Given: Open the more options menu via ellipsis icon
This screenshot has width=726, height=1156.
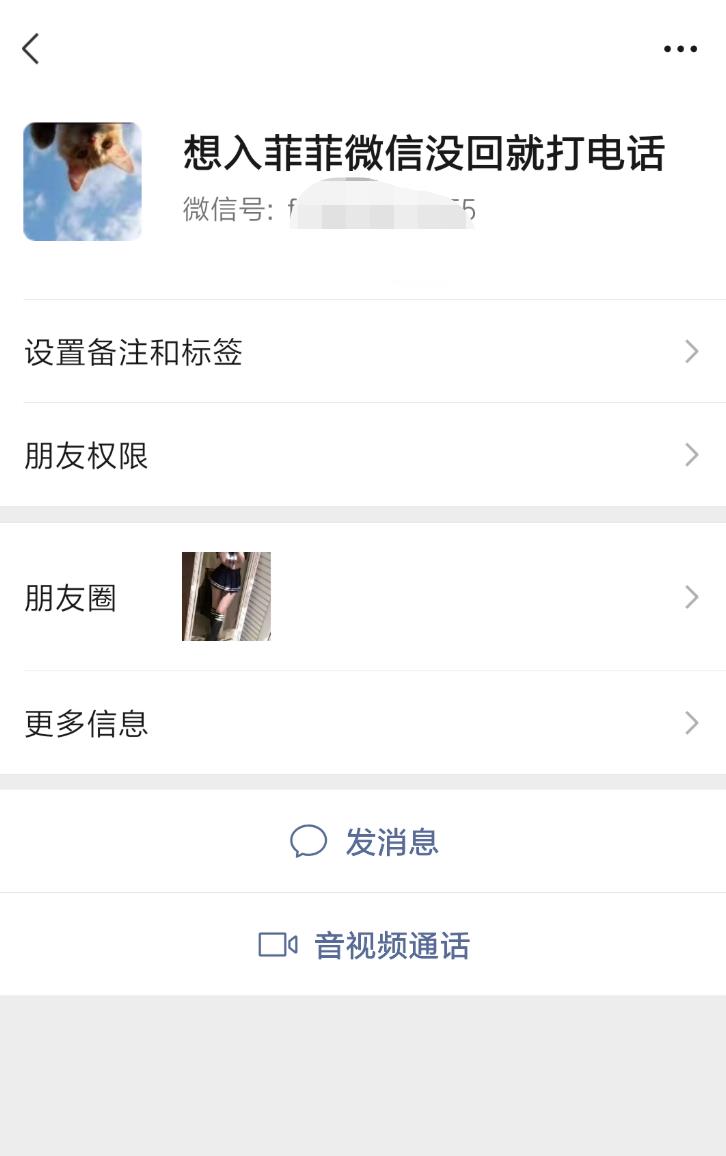Looking at the screenshot, I should [x=681, y=48].
